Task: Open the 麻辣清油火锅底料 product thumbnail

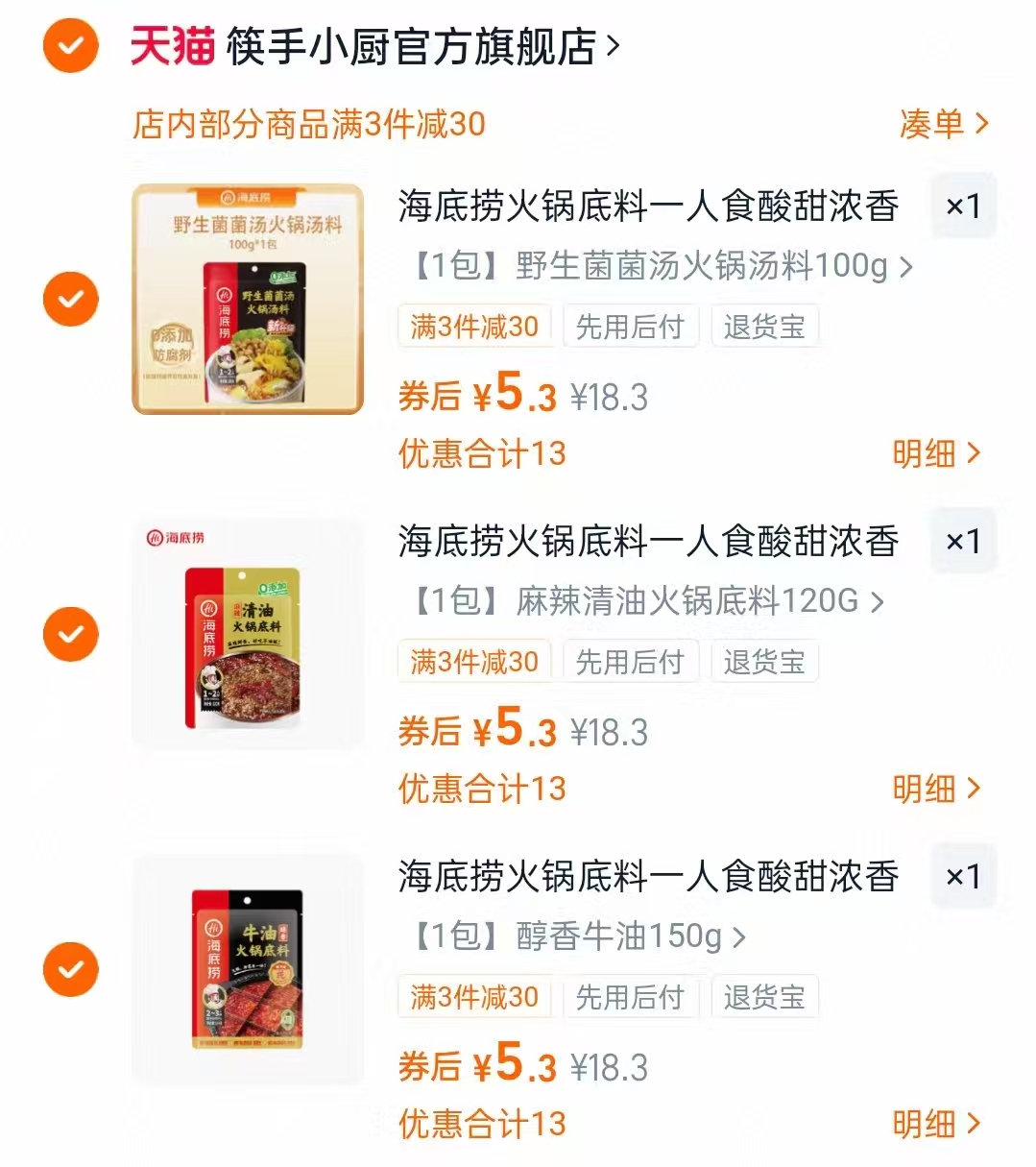Action: coord(248,634)
